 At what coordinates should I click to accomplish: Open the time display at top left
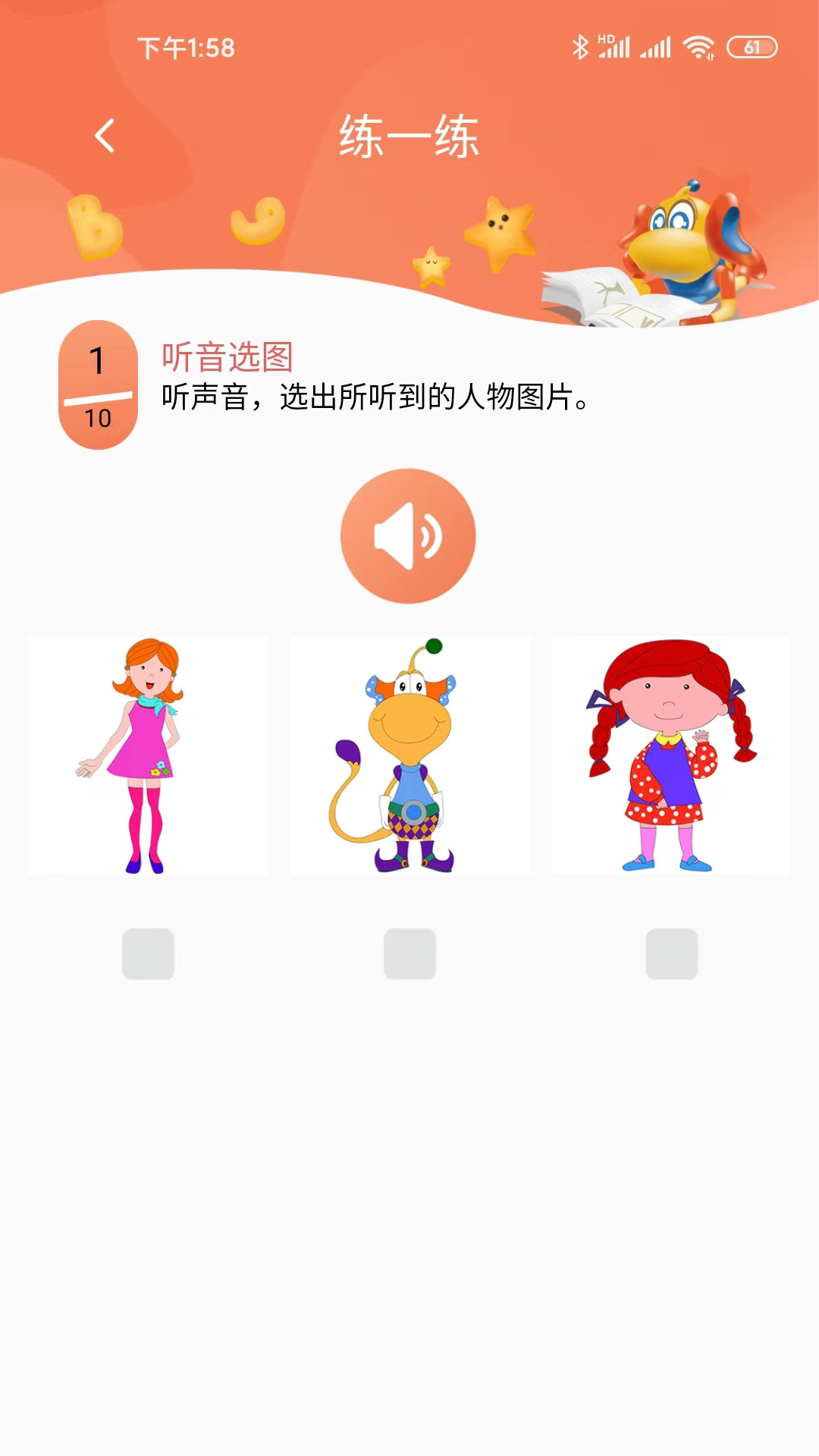pos(184,48)
